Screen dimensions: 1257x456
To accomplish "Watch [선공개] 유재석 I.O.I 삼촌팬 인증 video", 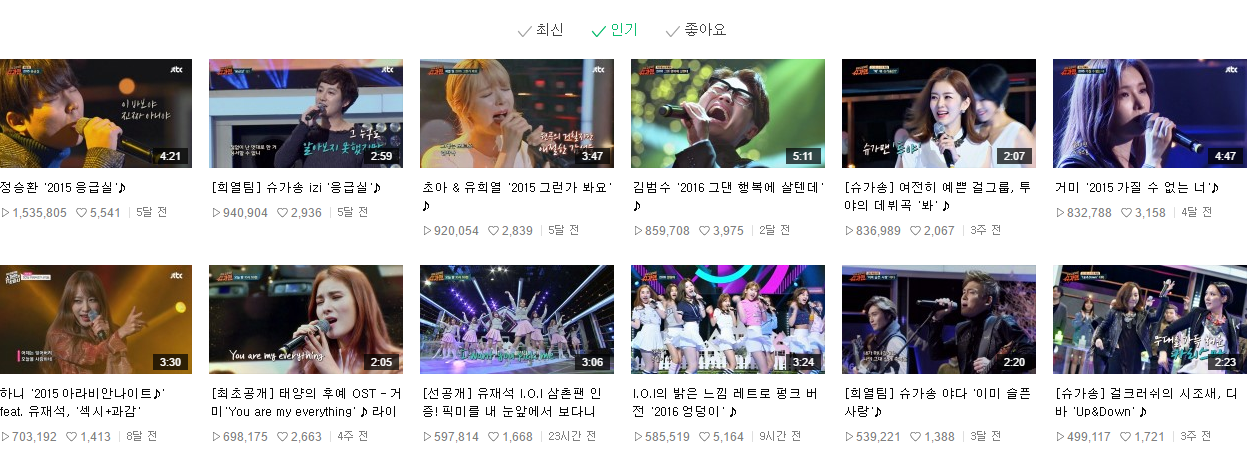I will pos(516,319).
